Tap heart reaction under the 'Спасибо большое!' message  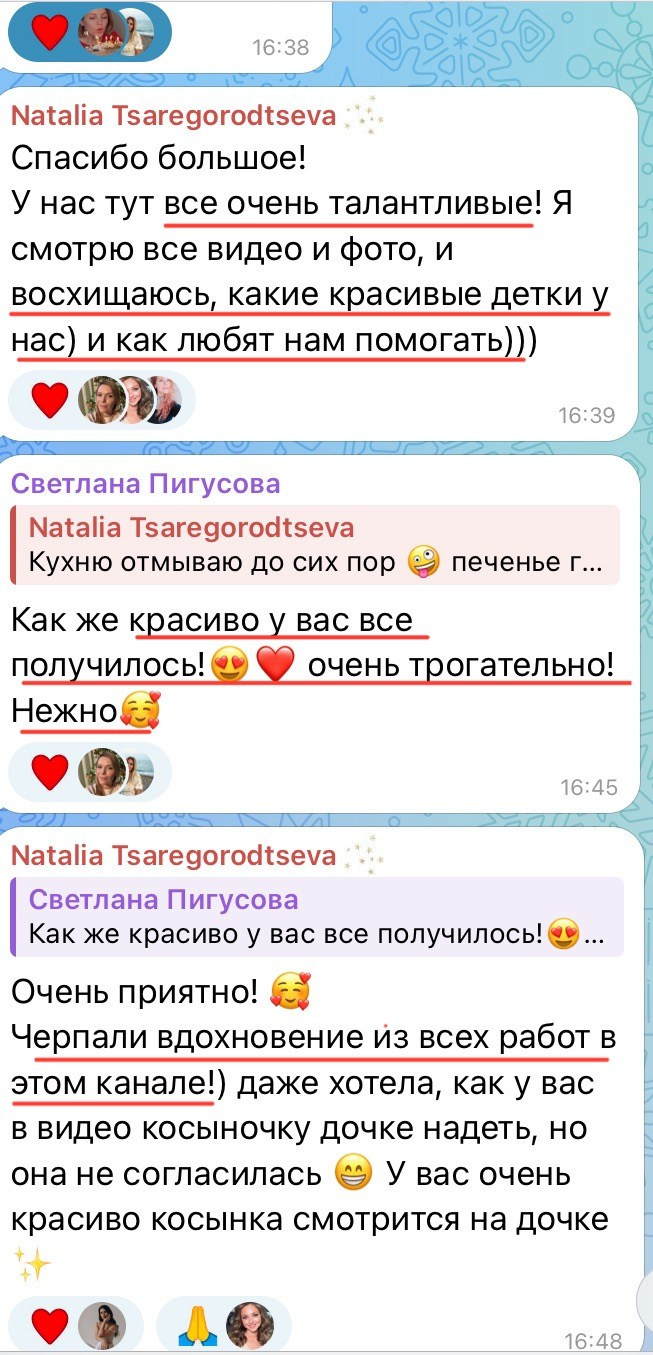point(47,401)
